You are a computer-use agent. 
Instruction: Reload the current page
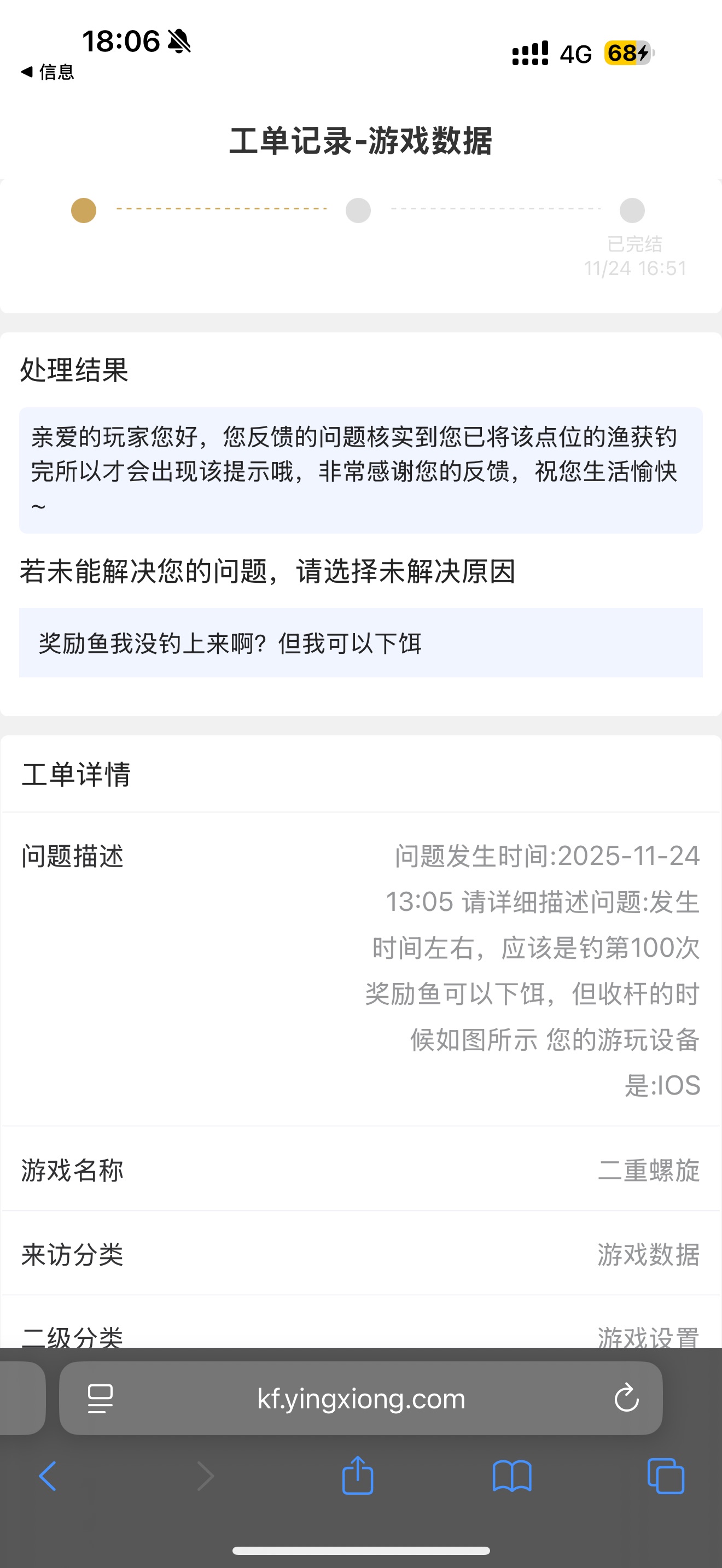coord(626,1398)
